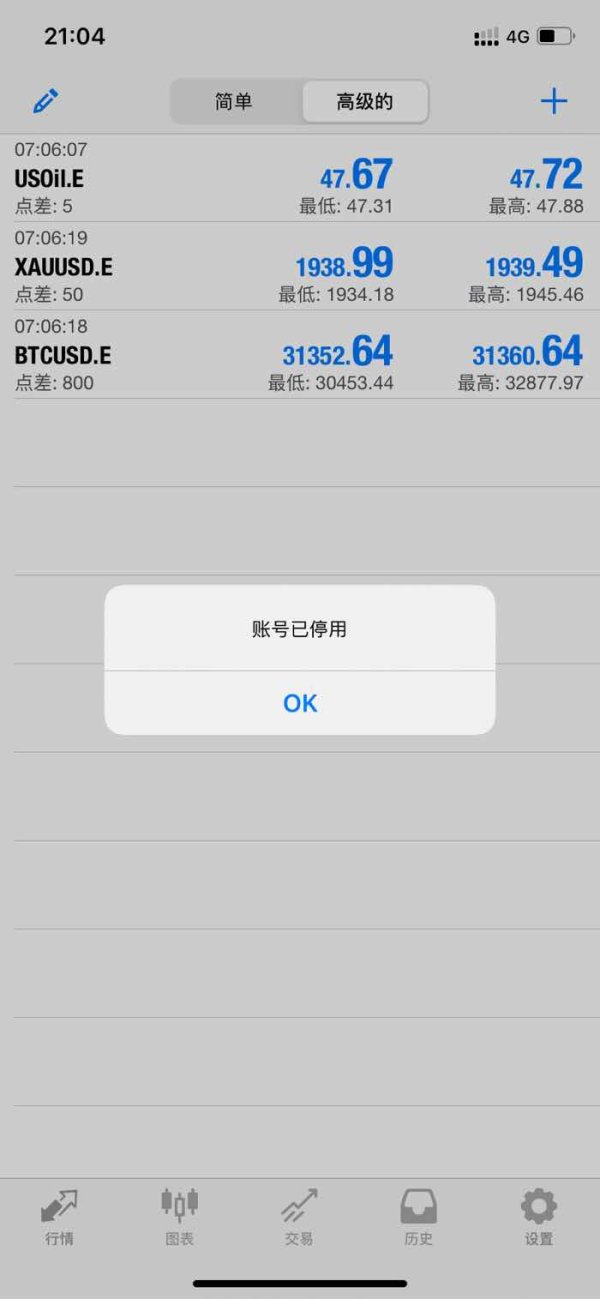Open the BTCUSD.E quote row
Screen dimensions: 600x1299
coord(300,354)
